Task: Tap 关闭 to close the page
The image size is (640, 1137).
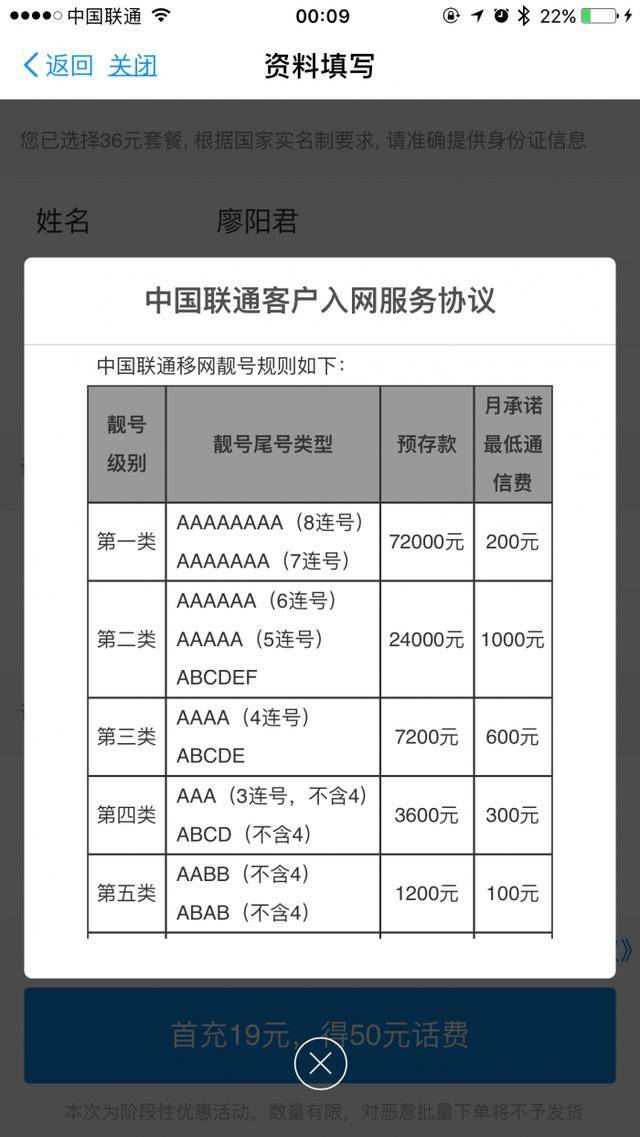Action: 133,65
